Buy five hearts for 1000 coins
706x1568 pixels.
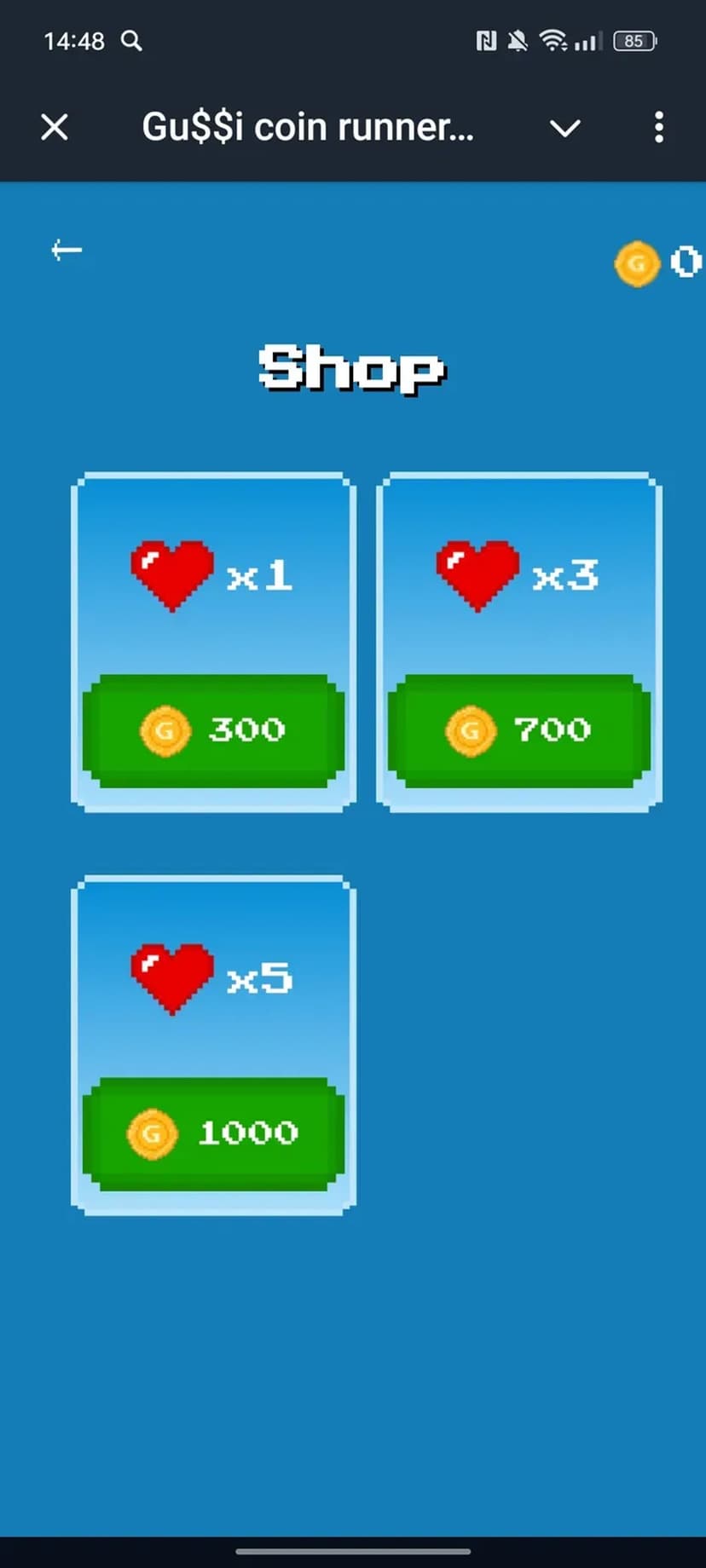click(213, 1133)
